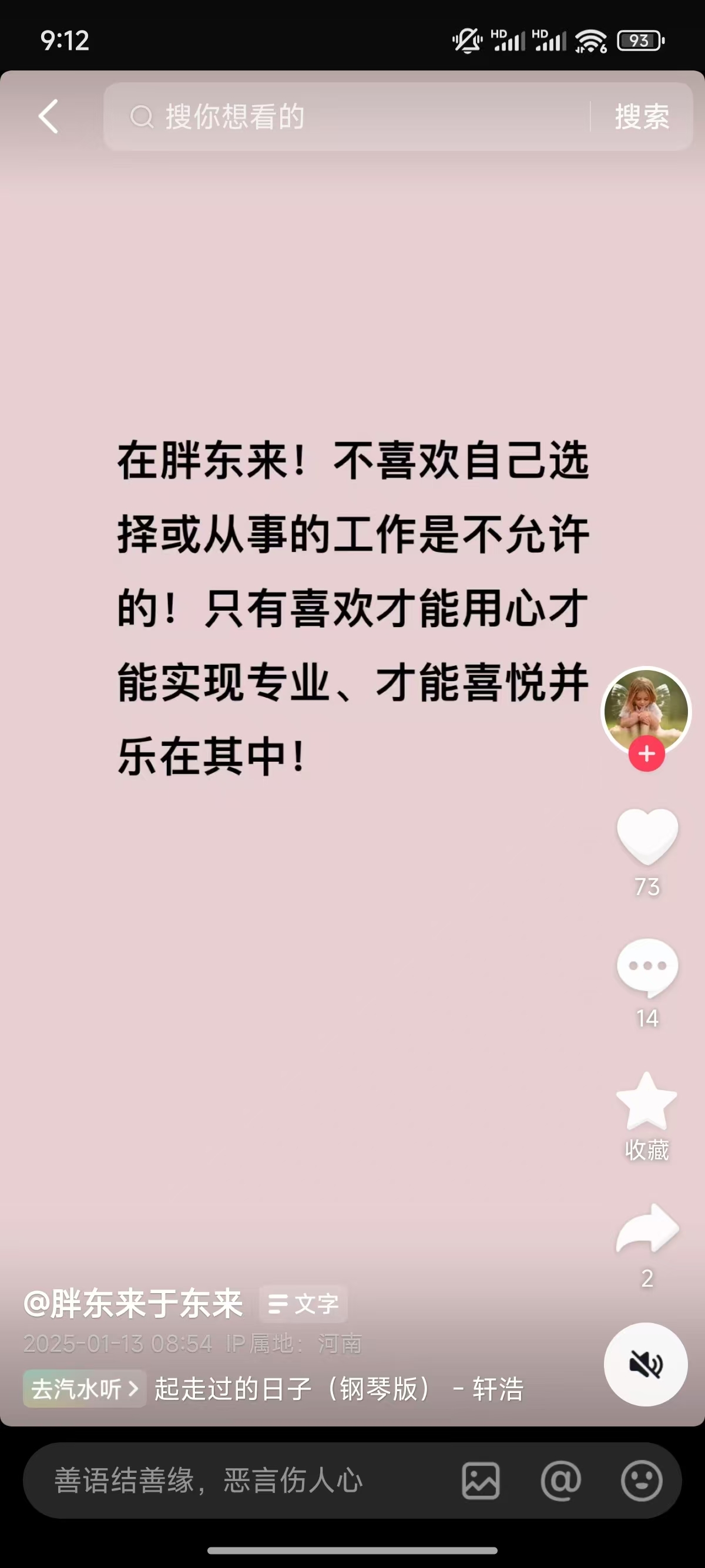Viewport: 705px width, 1568px height.
Task: Open the 文字 text chip
Action: tap(304, 1304)
